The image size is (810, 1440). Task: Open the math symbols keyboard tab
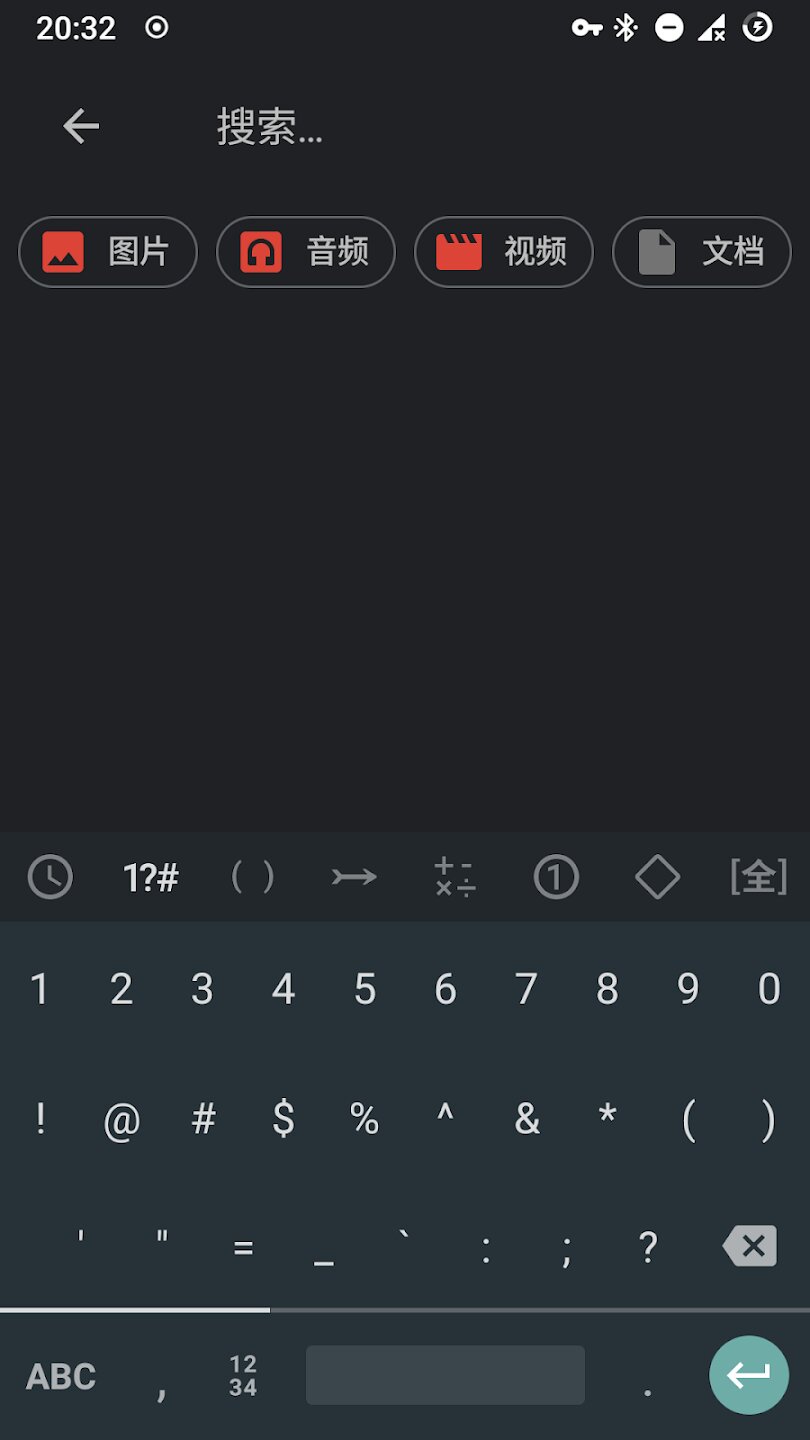(x=455, y=878)
